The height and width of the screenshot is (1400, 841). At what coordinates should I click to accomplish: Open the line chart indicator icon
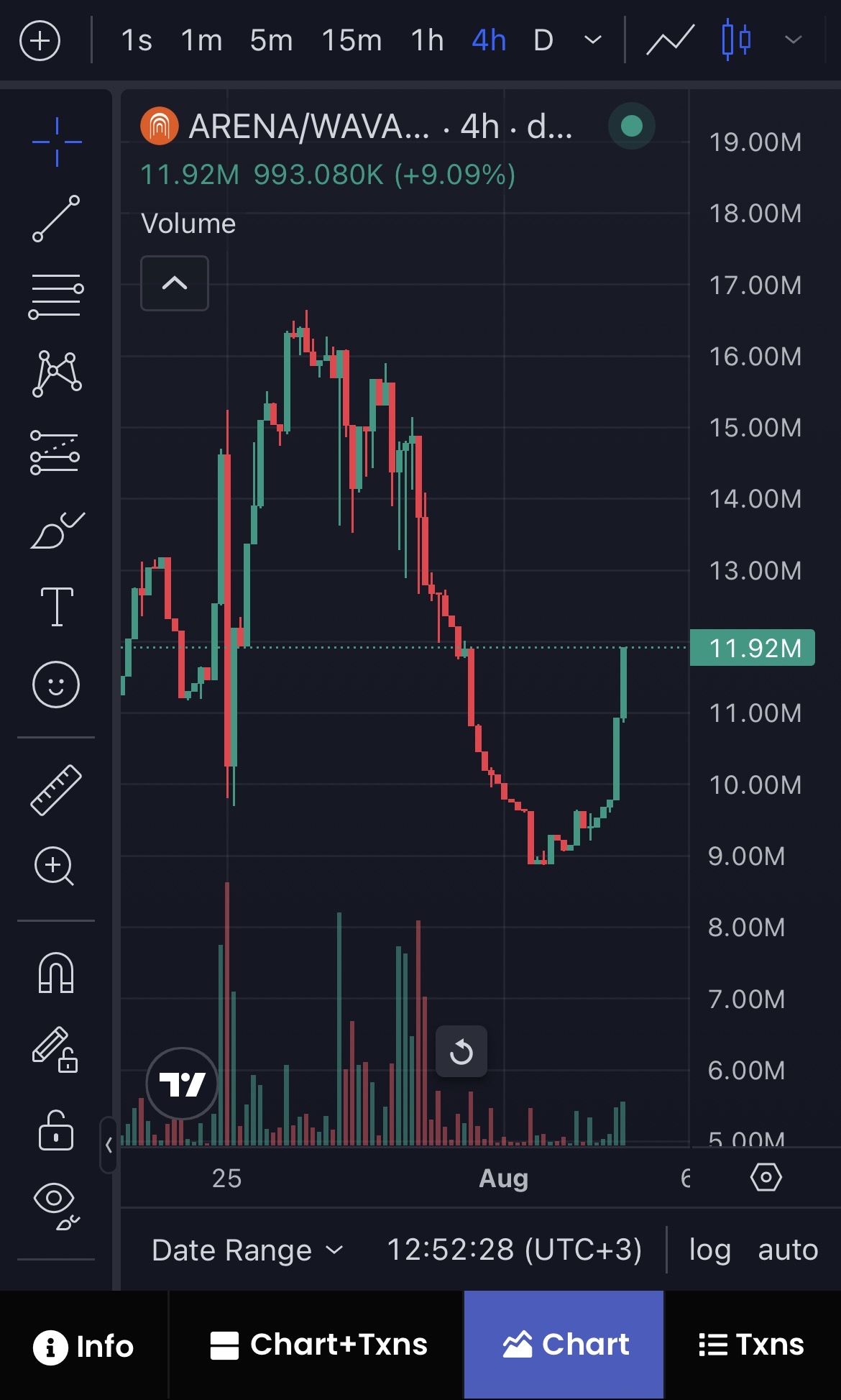670,40
